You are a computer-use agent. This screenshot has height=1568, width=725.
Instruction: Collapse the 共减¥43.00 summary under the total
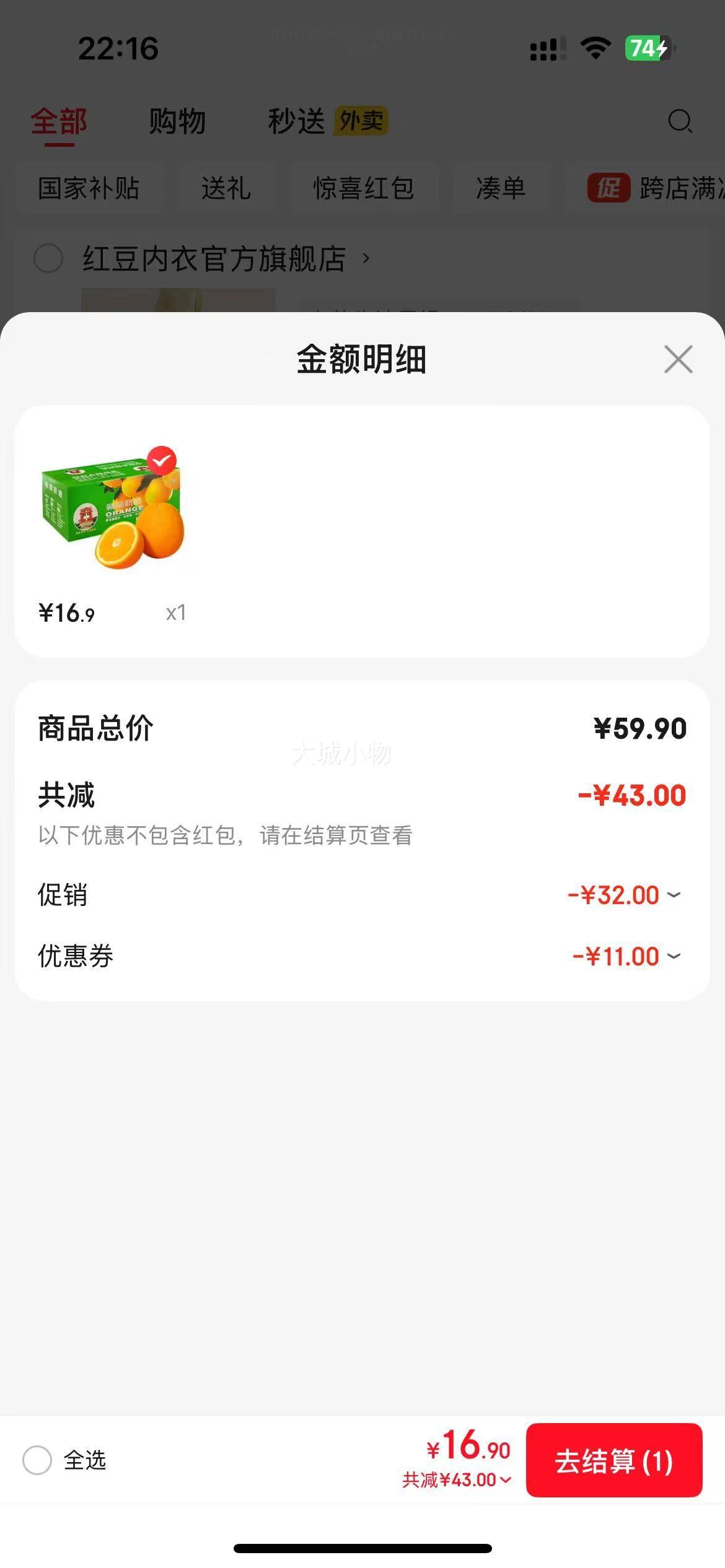coord(457,1480)
